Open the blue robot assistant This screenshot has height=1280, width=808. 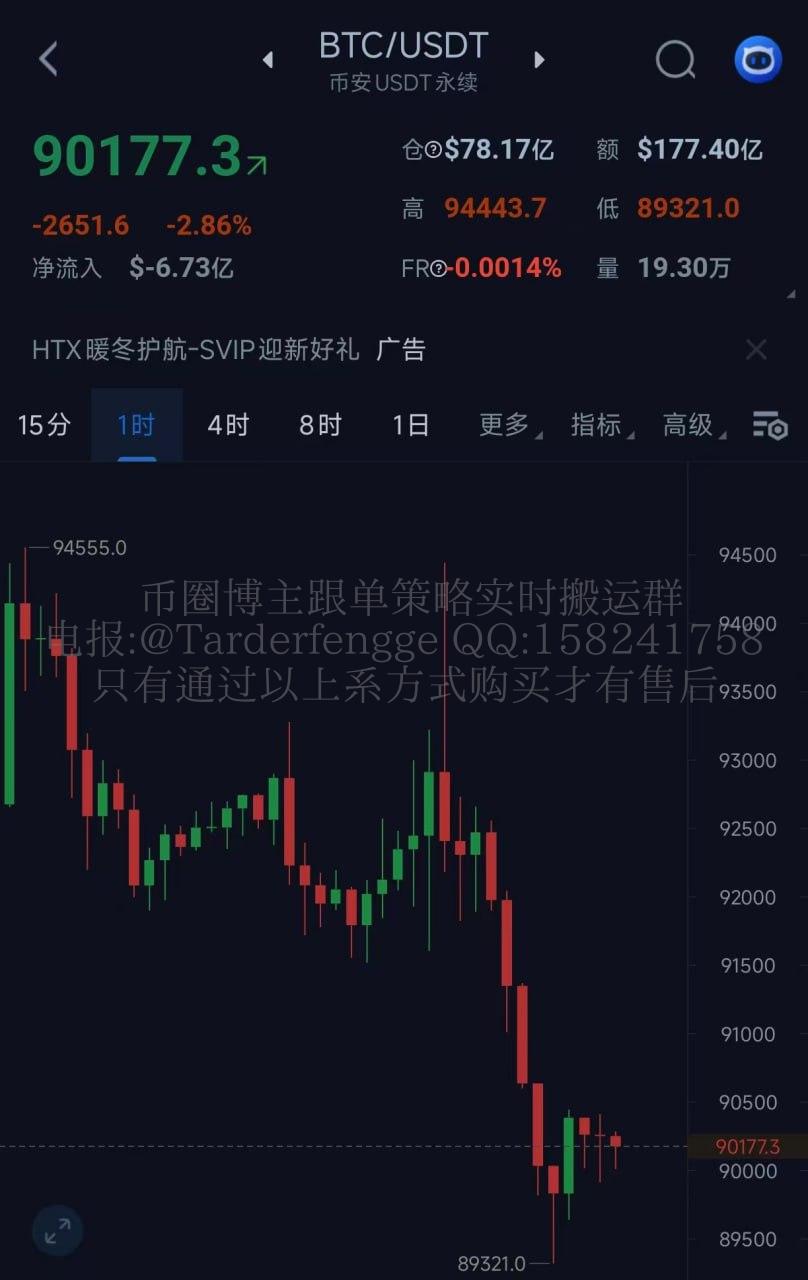click(x=758, y=60)
